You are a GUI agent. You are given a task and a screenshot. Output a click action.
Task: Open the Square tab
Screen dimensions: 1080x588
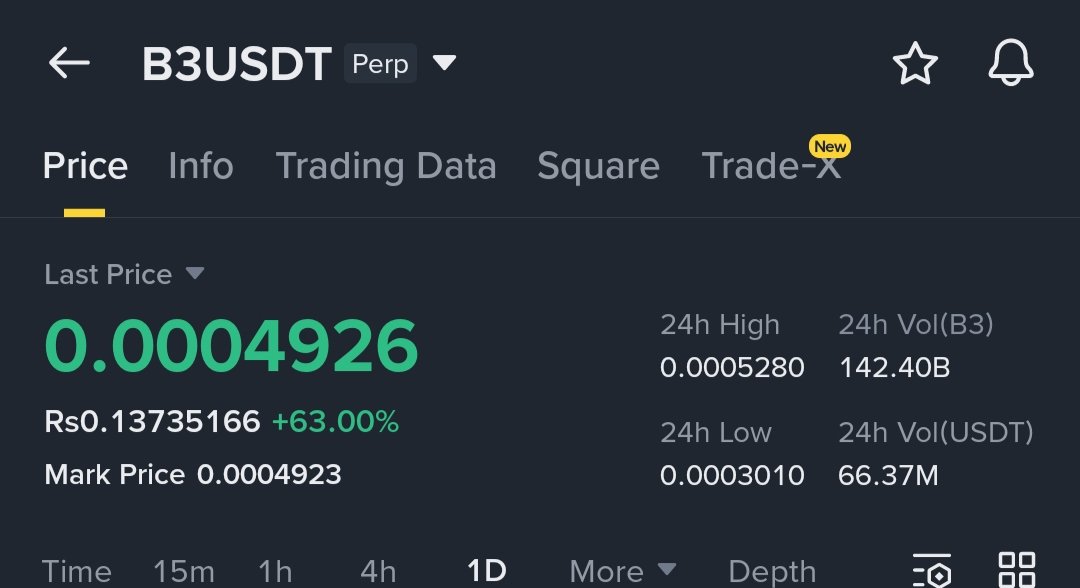click(598, 166)
